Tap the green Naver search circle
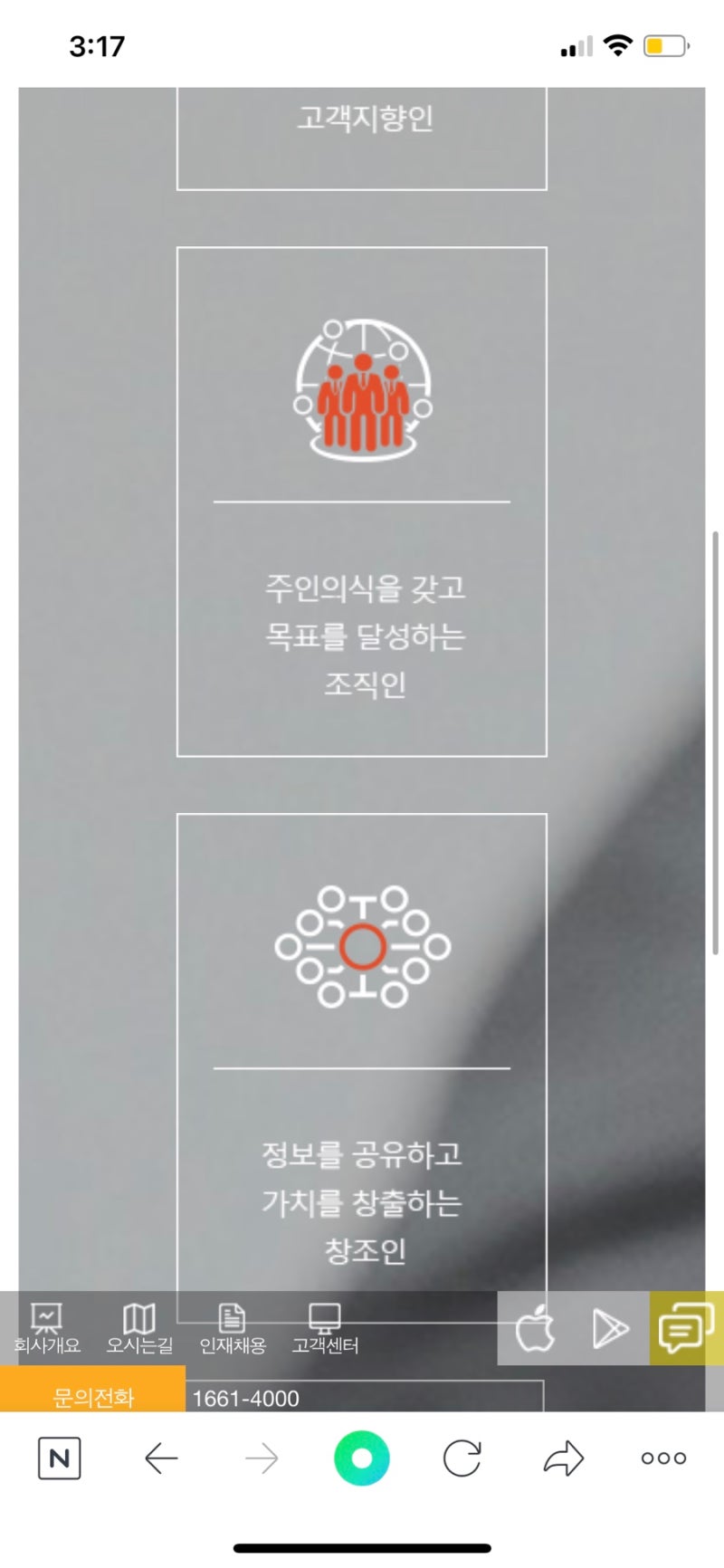The image size is (724, 1568). coord(362,1458)
